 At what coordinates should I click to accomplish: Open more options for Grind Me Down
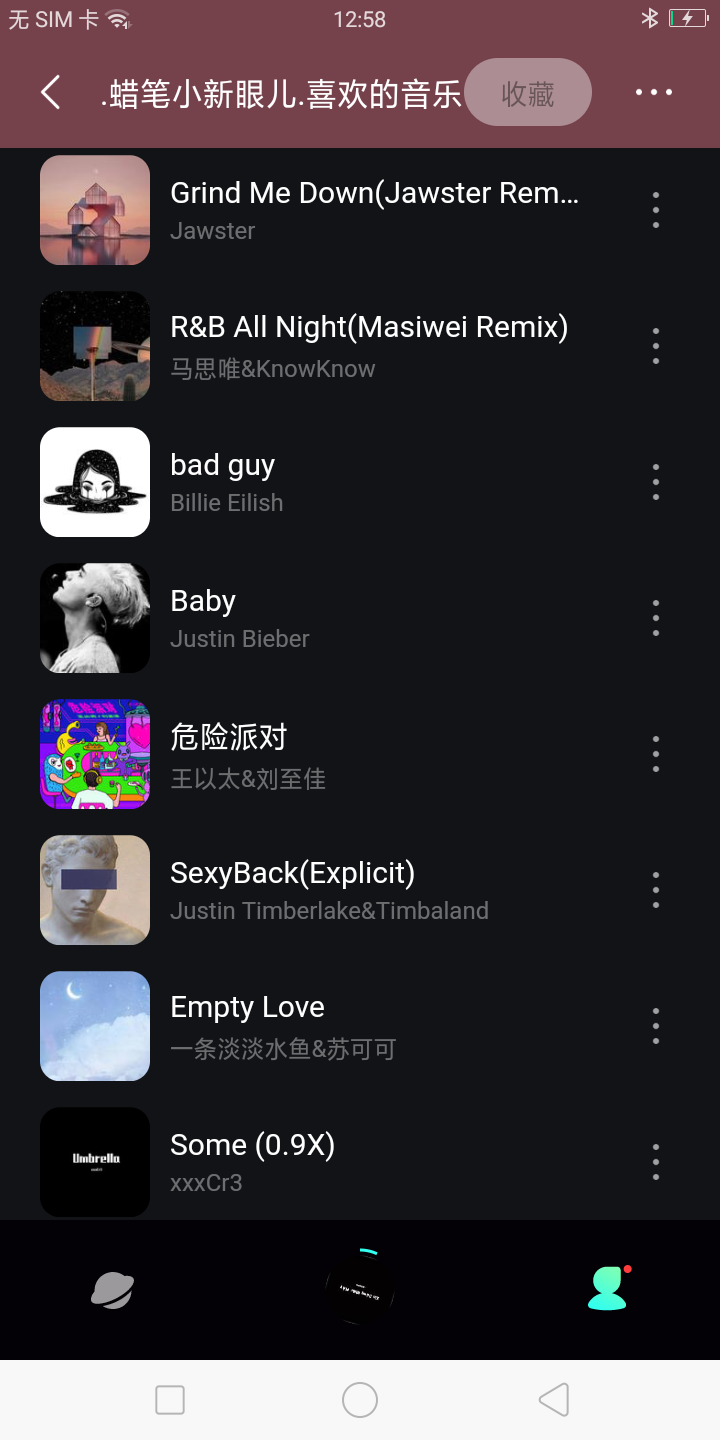pyautogui.click(x=656, y=210)
